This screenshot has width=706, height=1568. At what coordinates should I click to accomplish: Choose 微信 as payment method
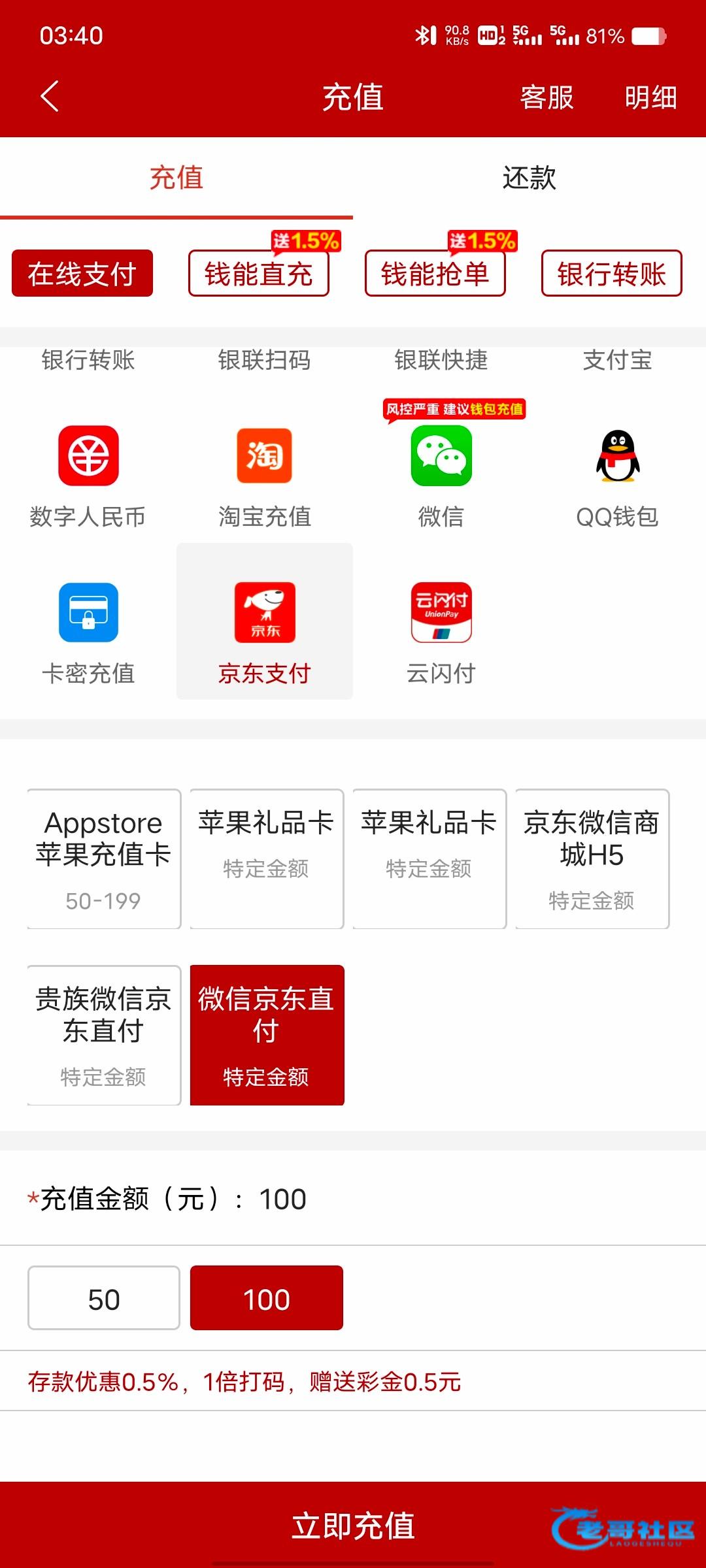441,477
